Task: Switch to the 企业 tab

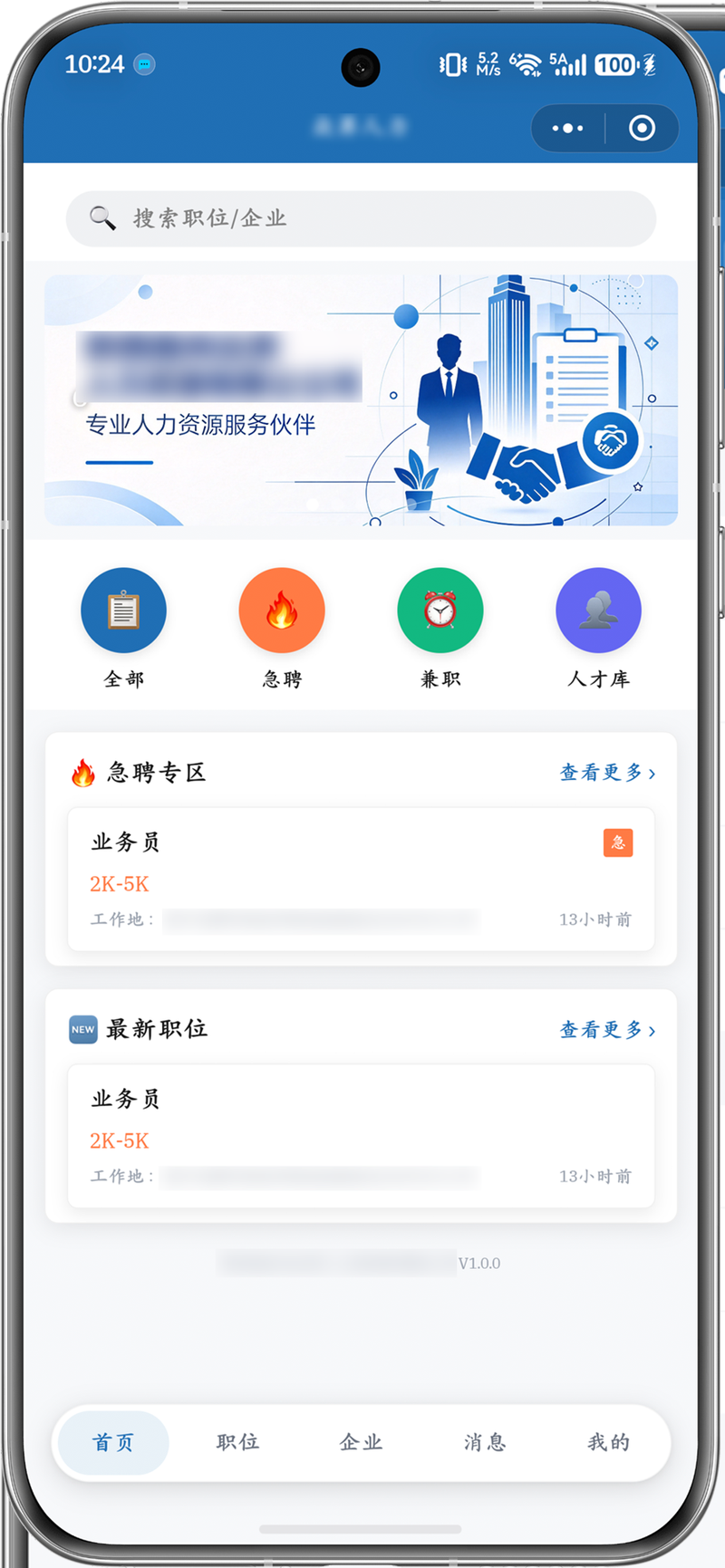Action: 361,1442
